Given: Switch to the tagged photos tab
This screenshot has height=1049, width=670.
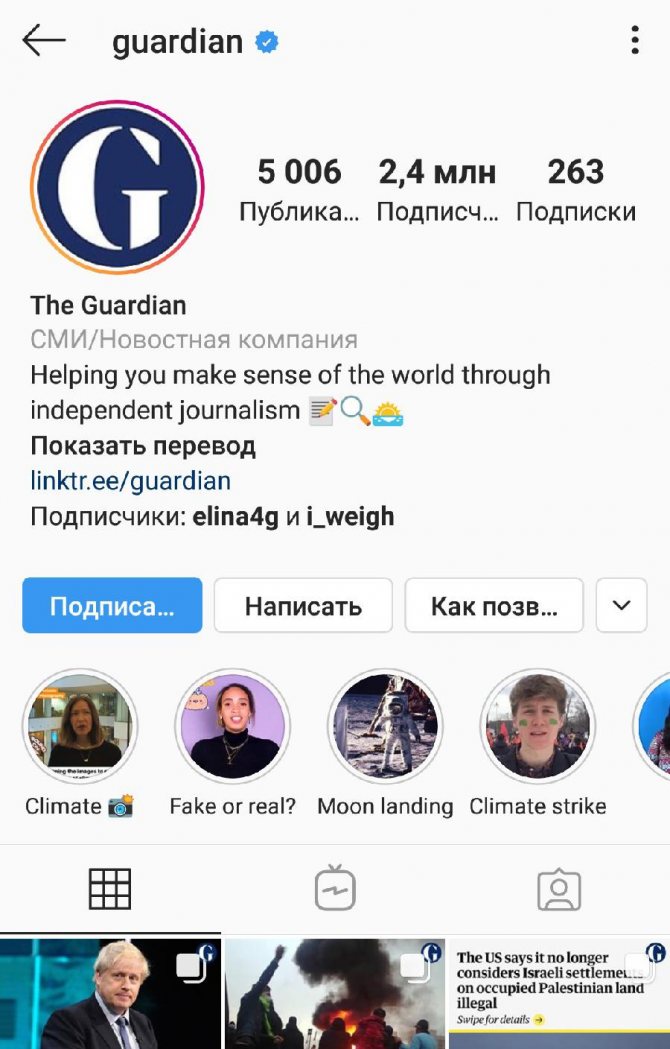Looking at the screenshot, I should tap(558, 888).
